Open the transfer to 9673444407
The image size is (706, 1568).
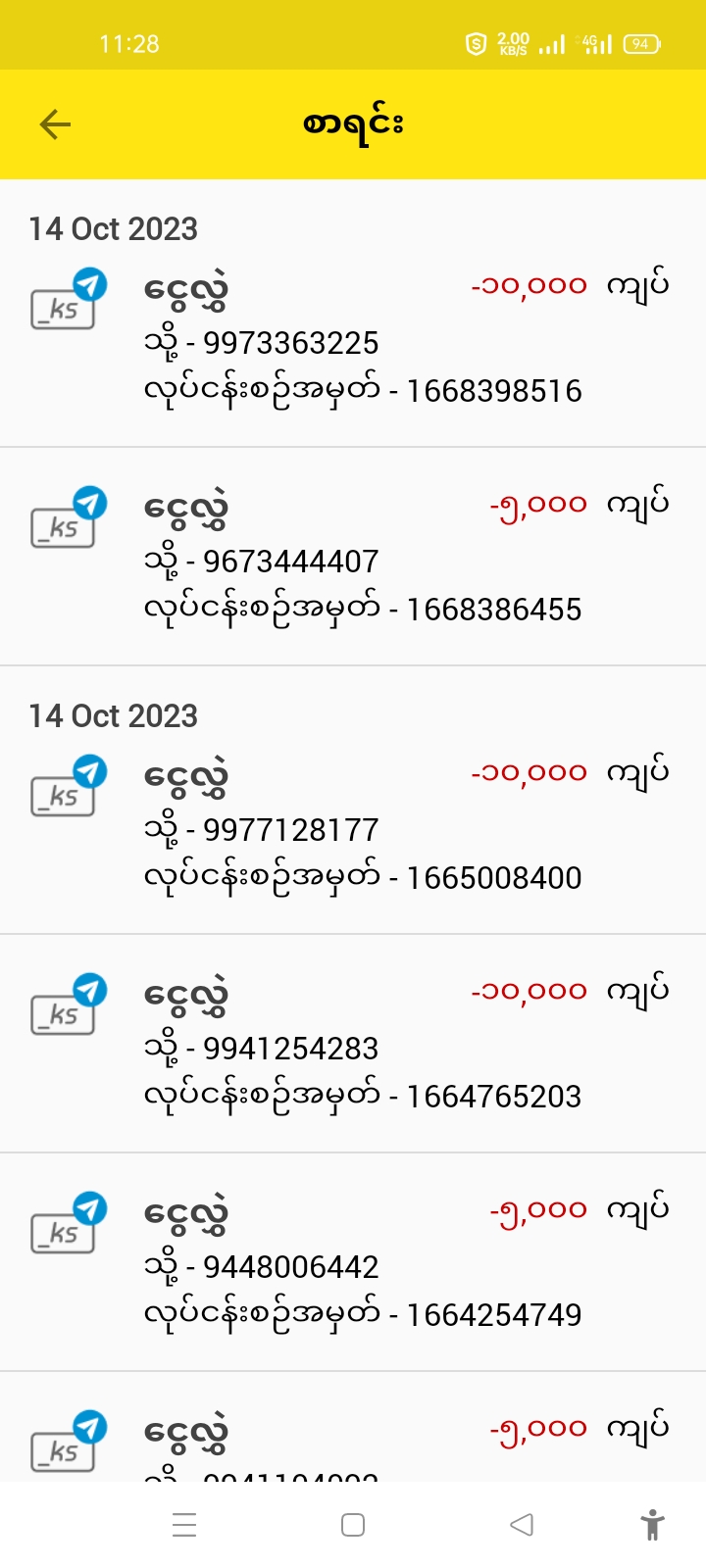[x=353, y=559]
